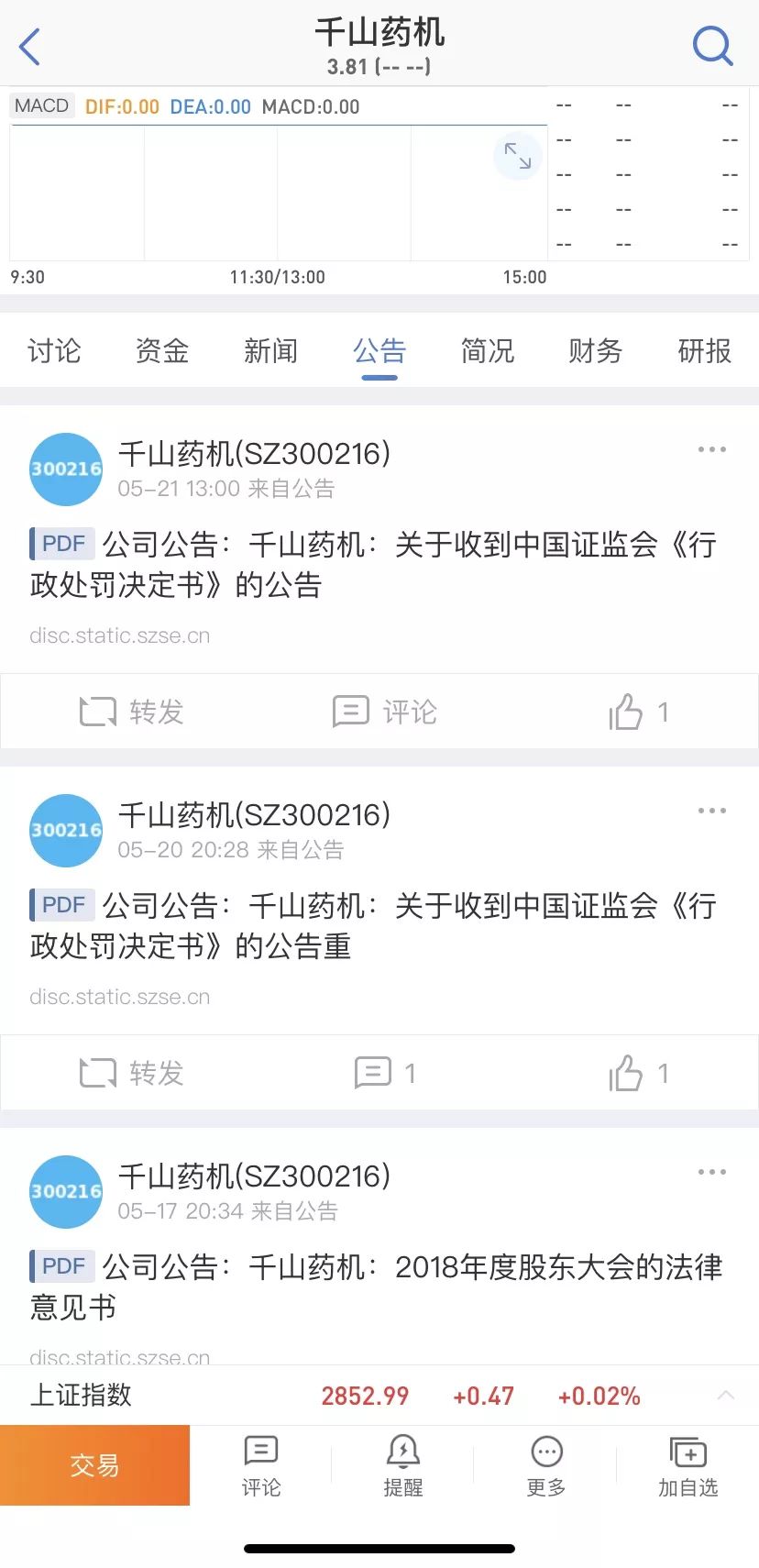Switch to the 研报 tab
The width and height of the screenshot is (759, 1568).
pos(704,350)
